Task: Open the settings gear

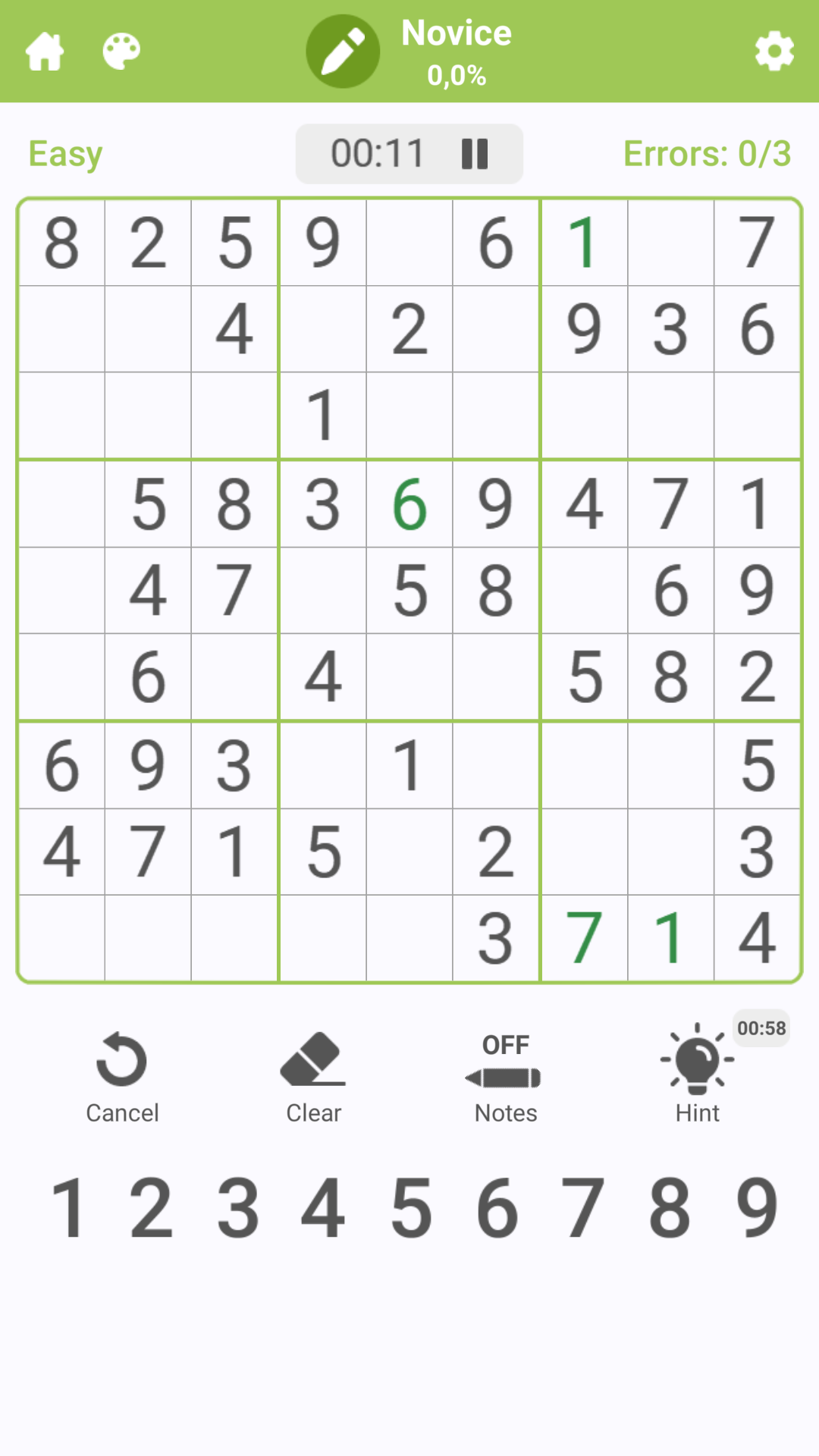Action: coord(774,52)
